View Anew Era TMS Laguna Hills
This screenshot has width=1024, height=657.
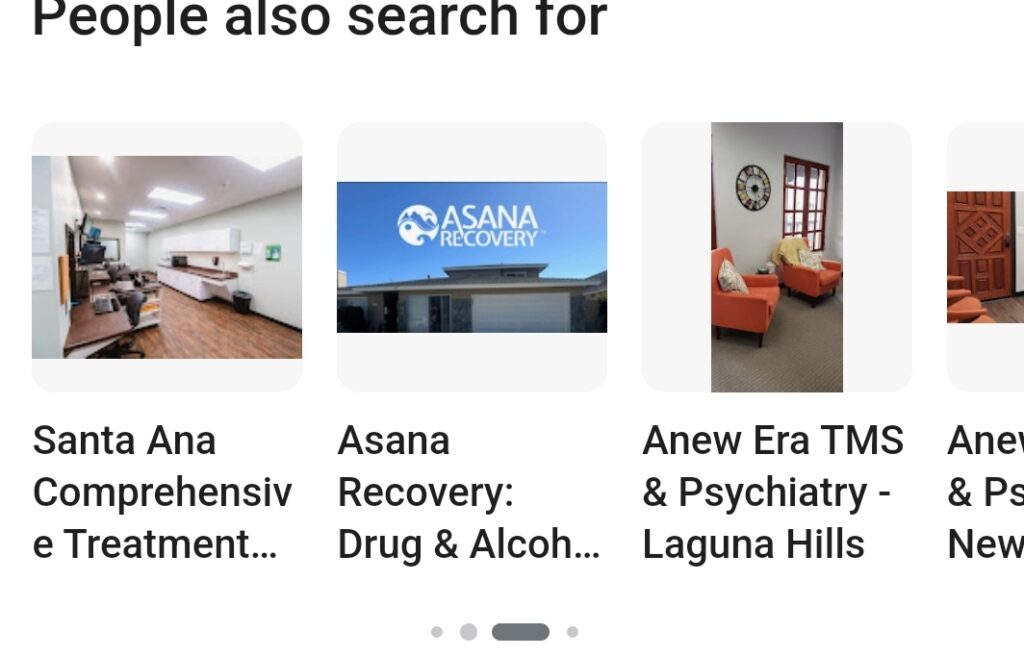[777, 257]
